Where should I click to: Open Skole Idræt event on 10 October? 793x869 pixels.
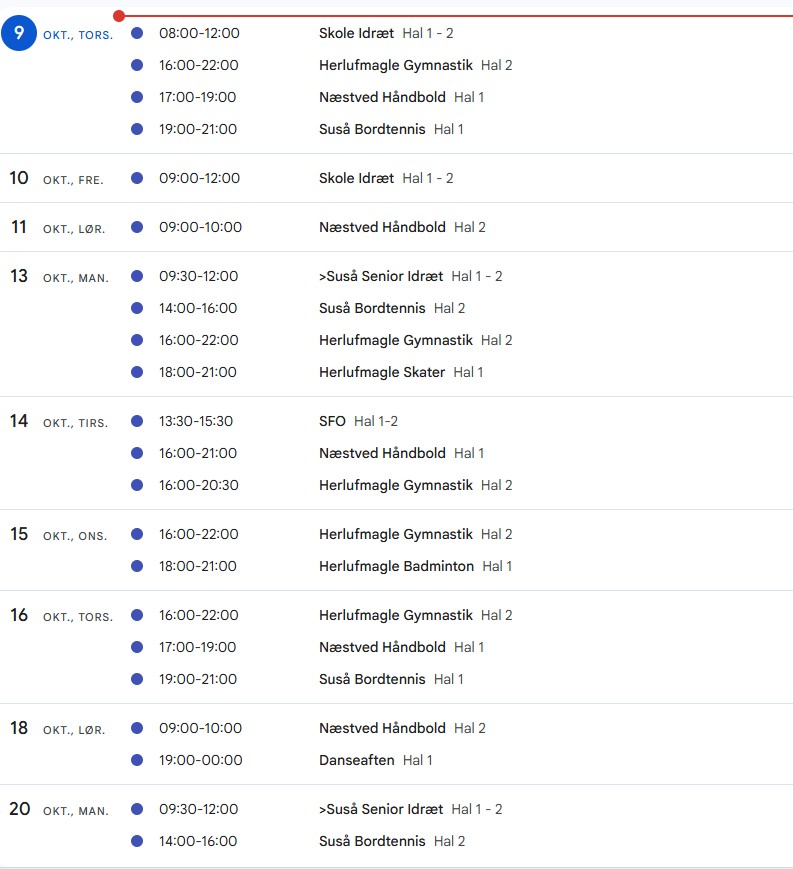pyautogui.click(x=357, y=178)
